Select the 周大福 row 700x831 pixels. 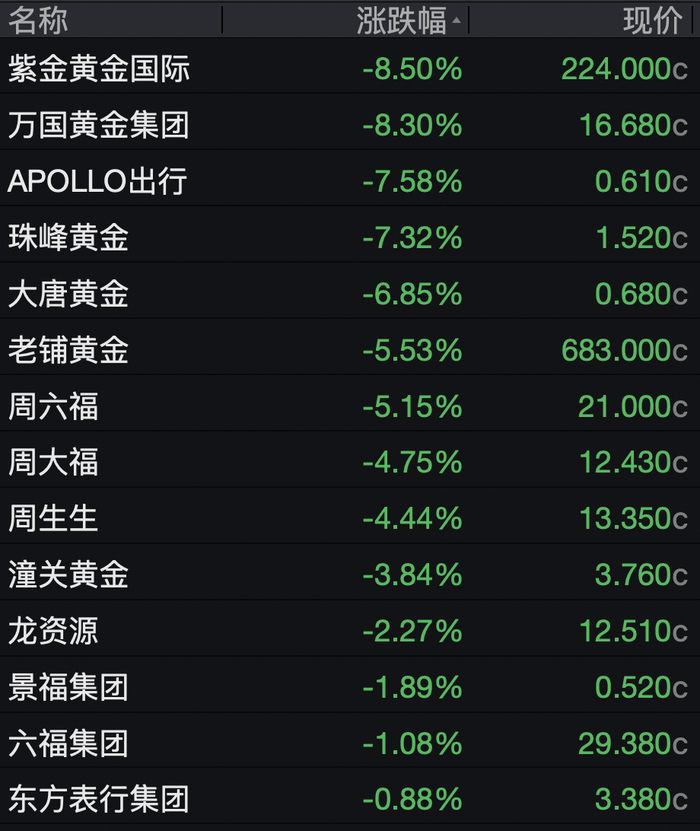(x=350, y=462)
